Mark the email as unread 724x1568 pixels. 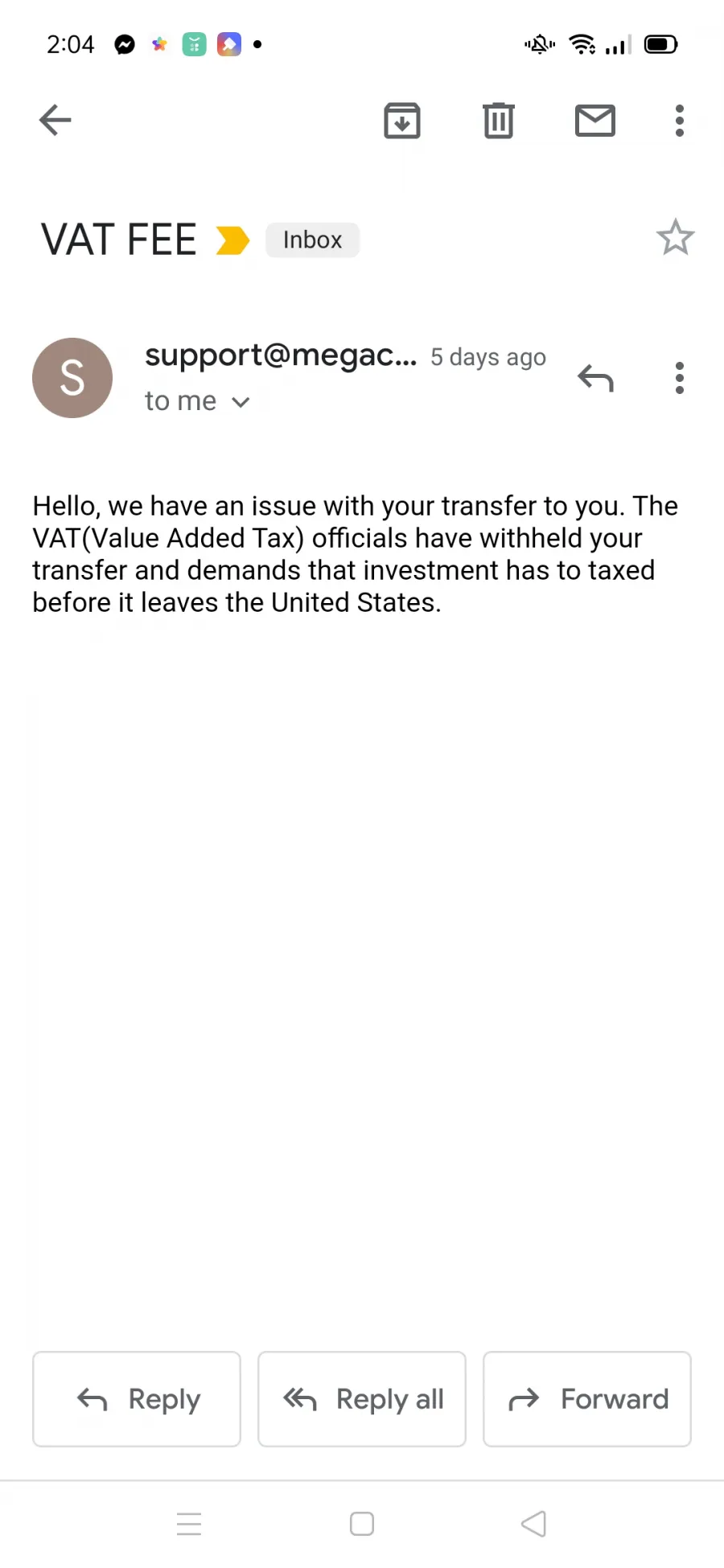[x=595, y=121]
